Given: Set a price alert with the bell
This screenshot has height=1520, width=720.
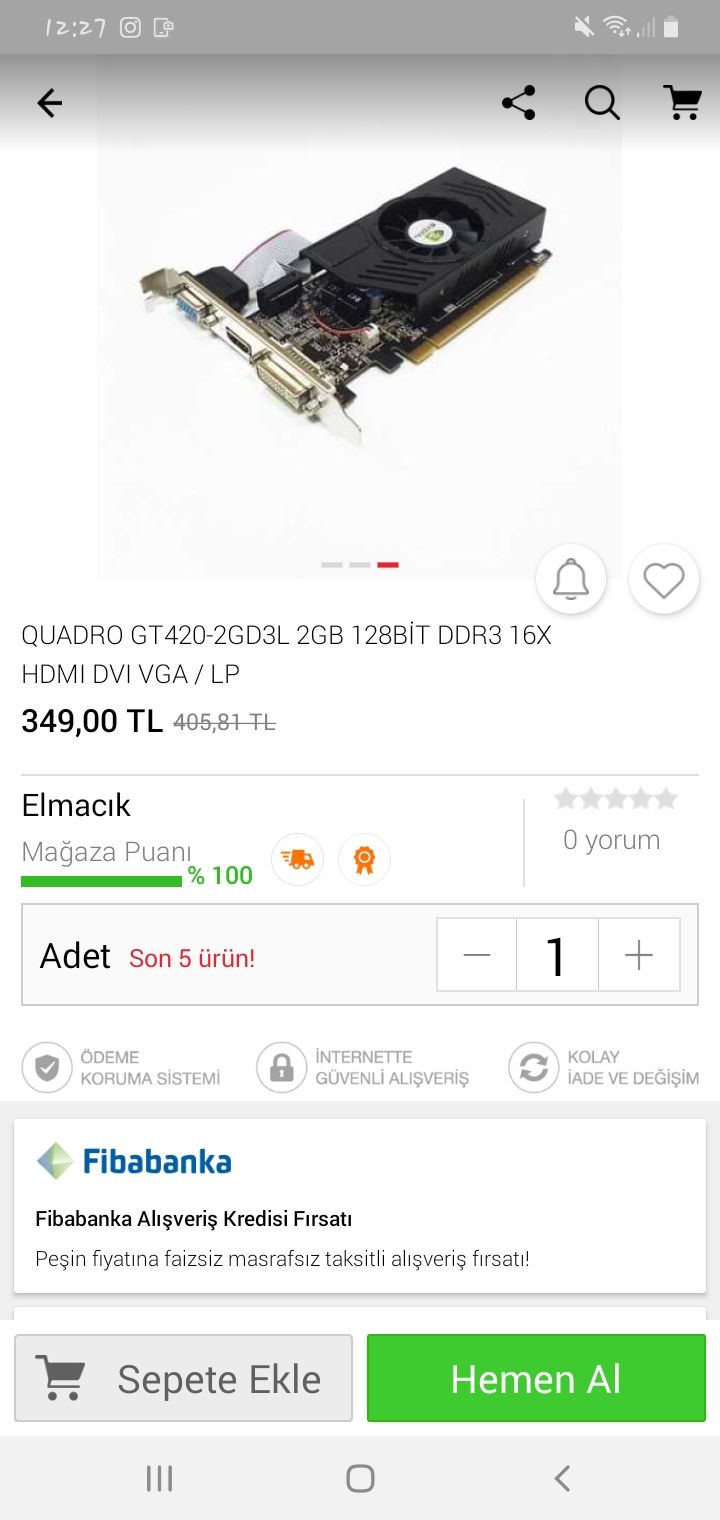Looking at the screenshot, I should point(571,579).
